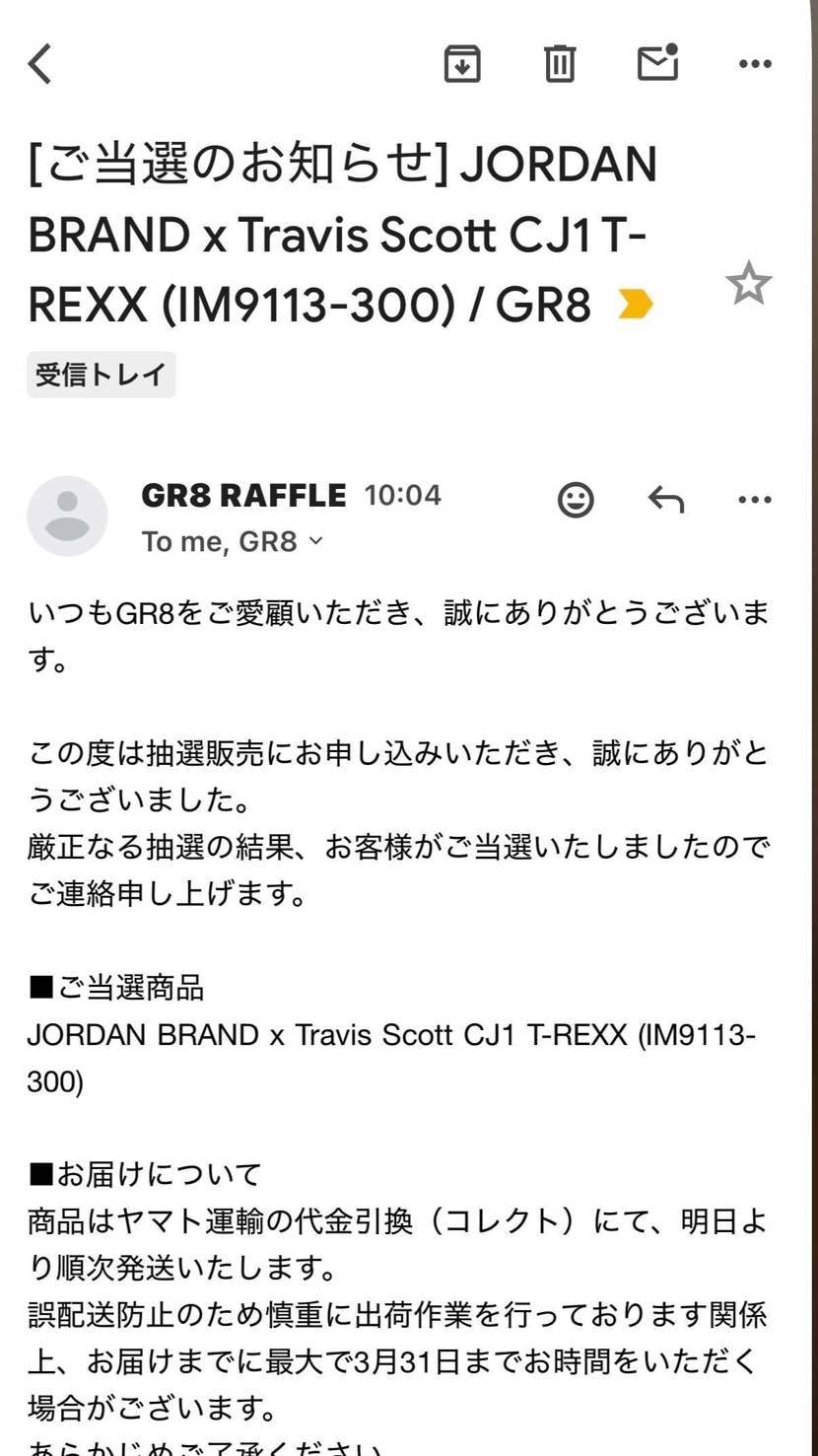
Task: Open sender GR8 RAFFLE profile
Action: tap(243, 495)
